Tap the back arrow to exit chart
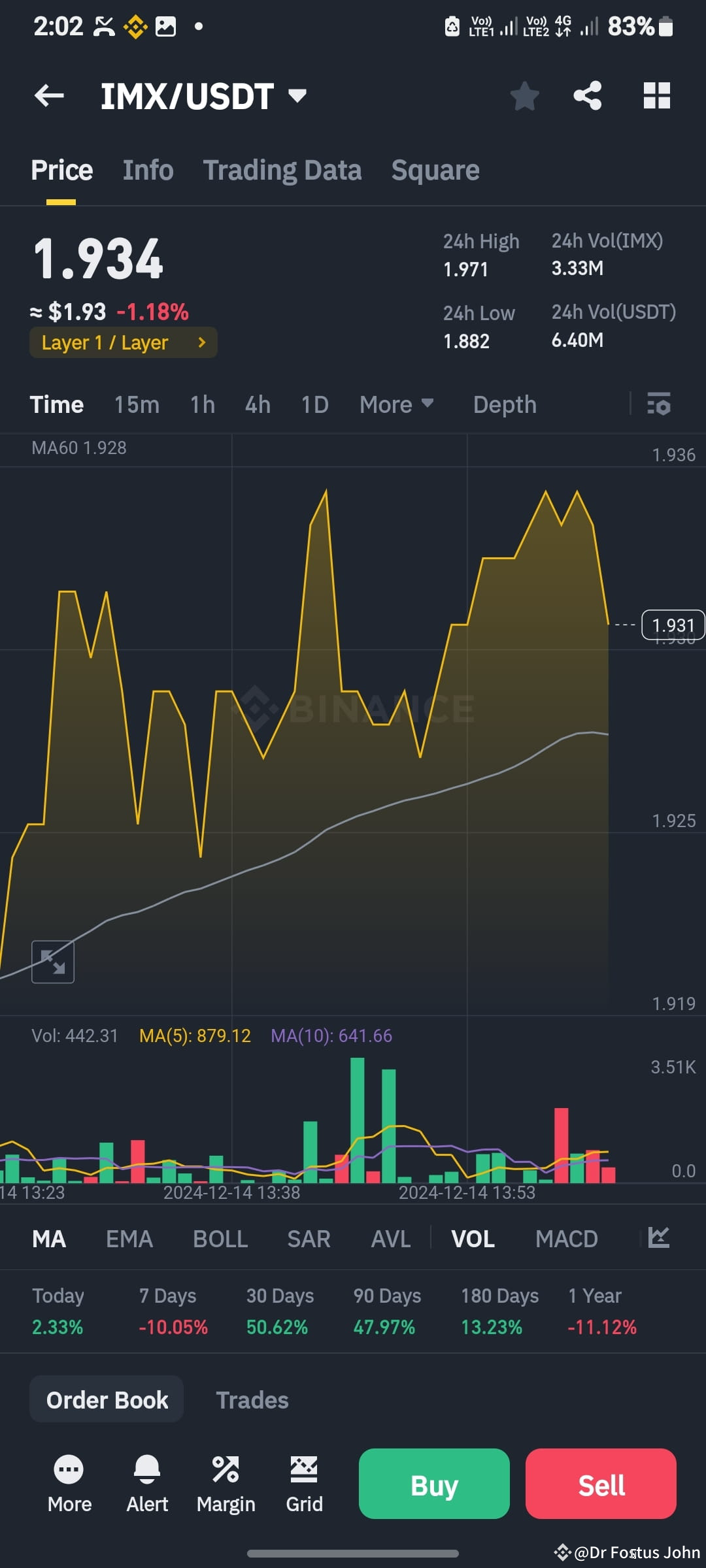706x1568 pixels. (48, 95)
